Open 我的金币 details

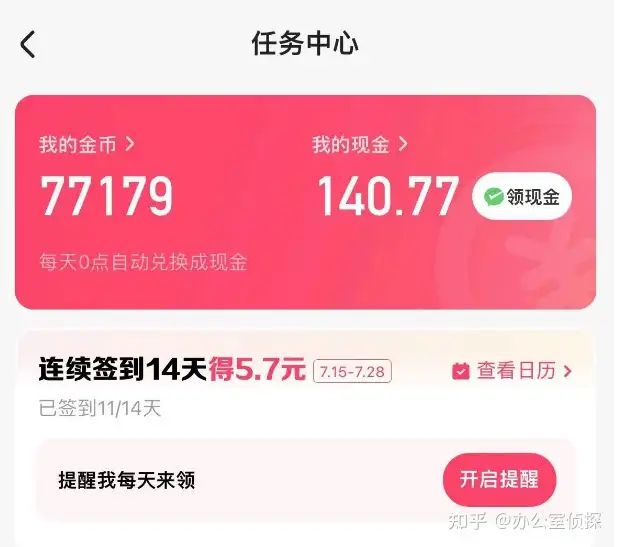pos(86,145)
